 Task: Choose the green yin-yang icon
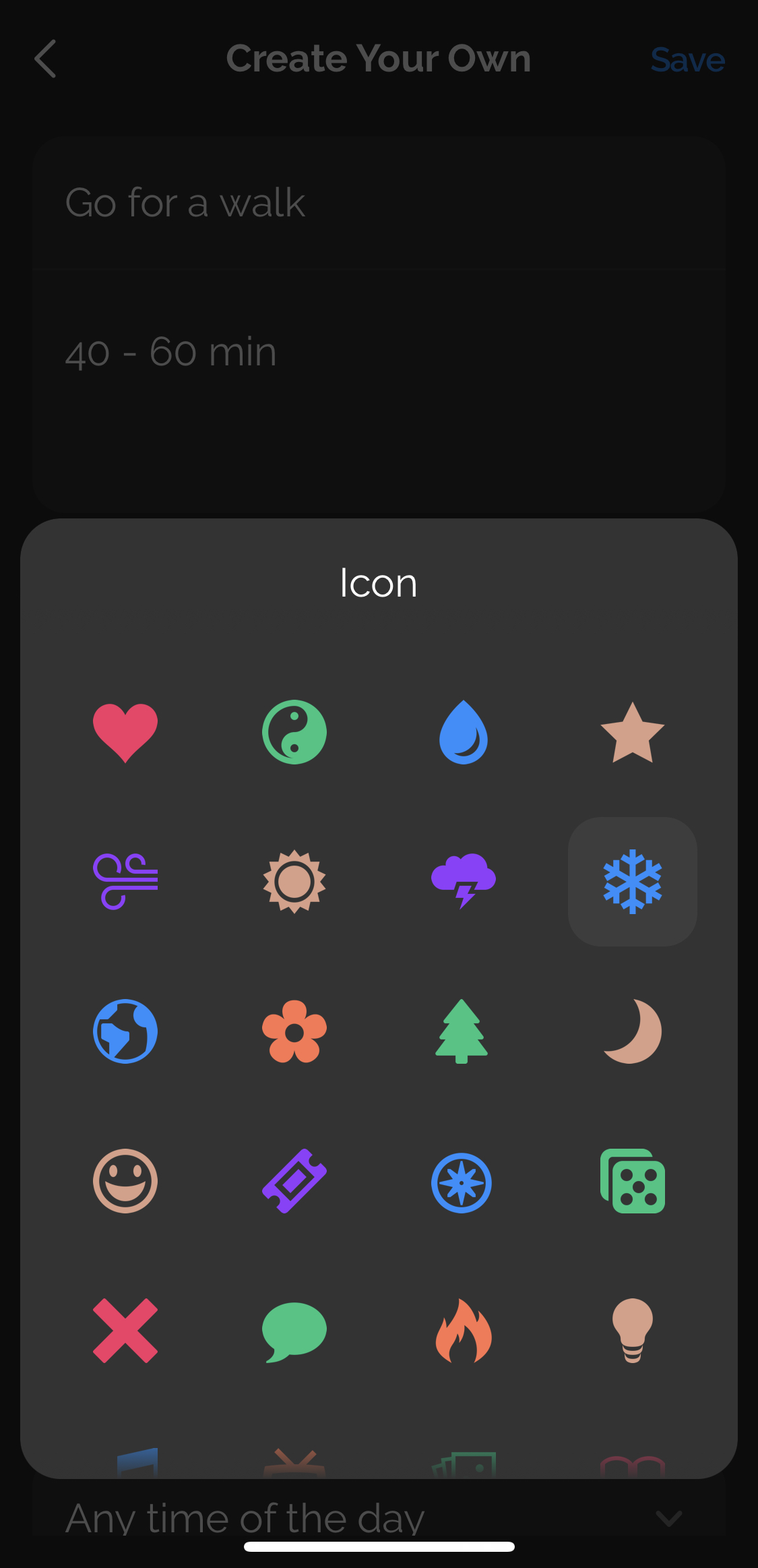pyautogui.click(x=294, y=732)
